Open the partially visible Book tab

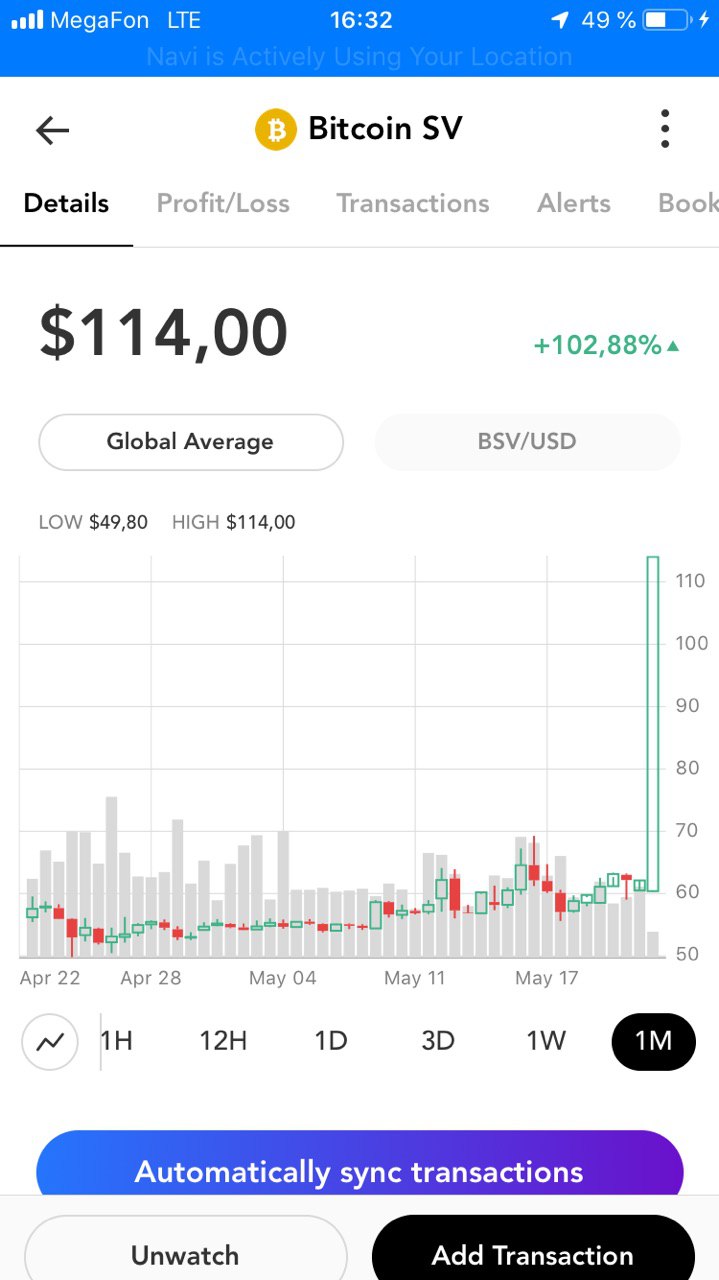coord(688,203)
